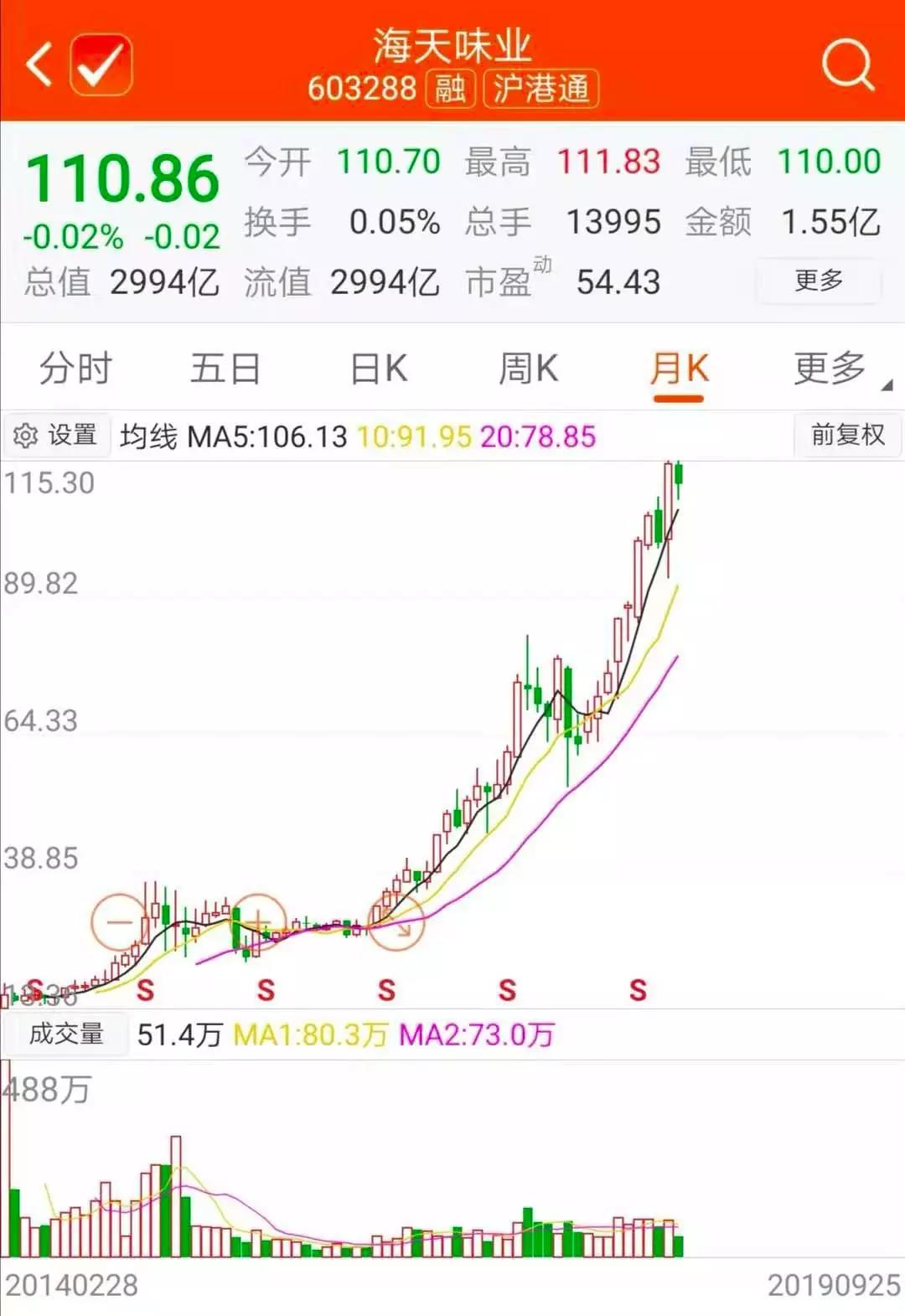Zoom out the chart with minus circle
The image size is (905, 1316).
118,922
